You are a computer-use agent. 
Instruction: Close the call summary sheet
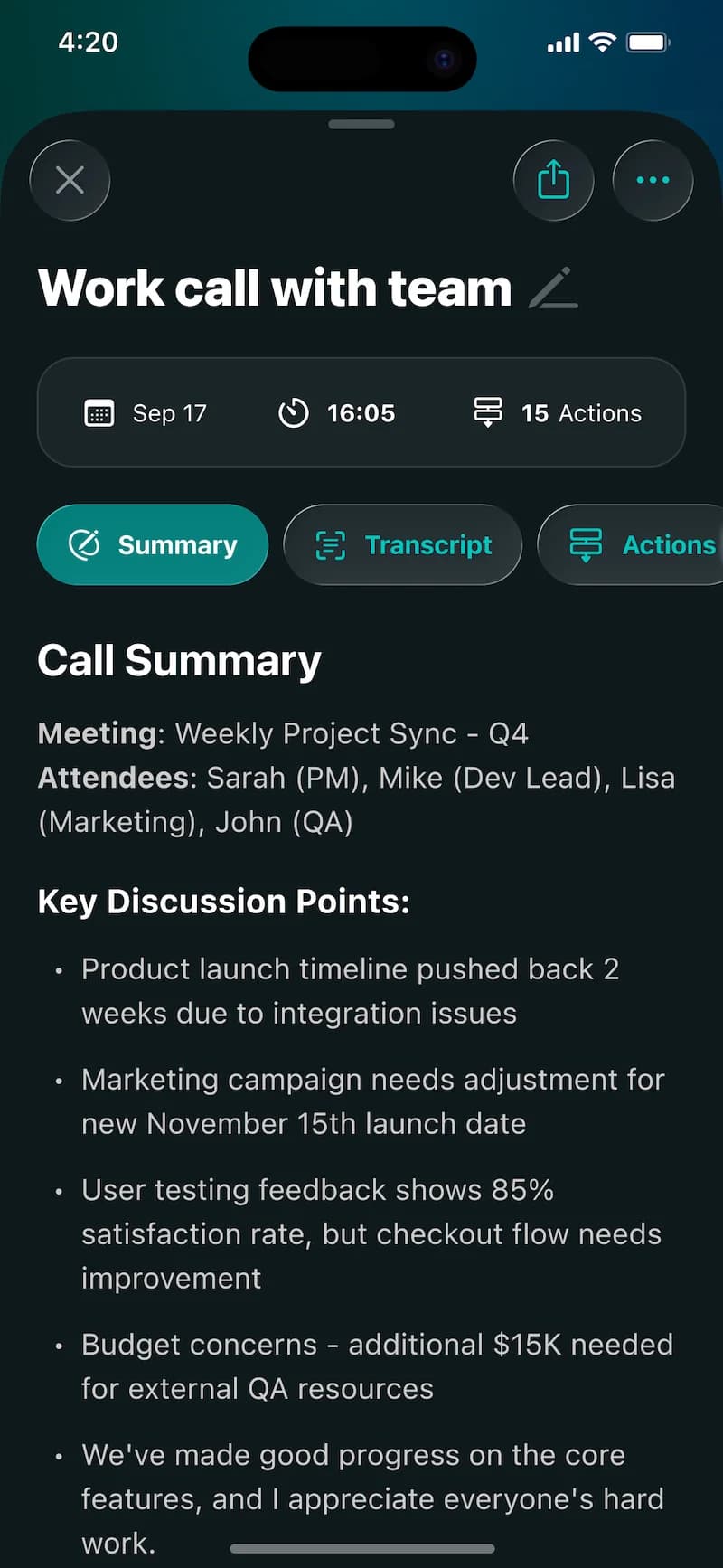pyautogui.click(x=70, y=180)
